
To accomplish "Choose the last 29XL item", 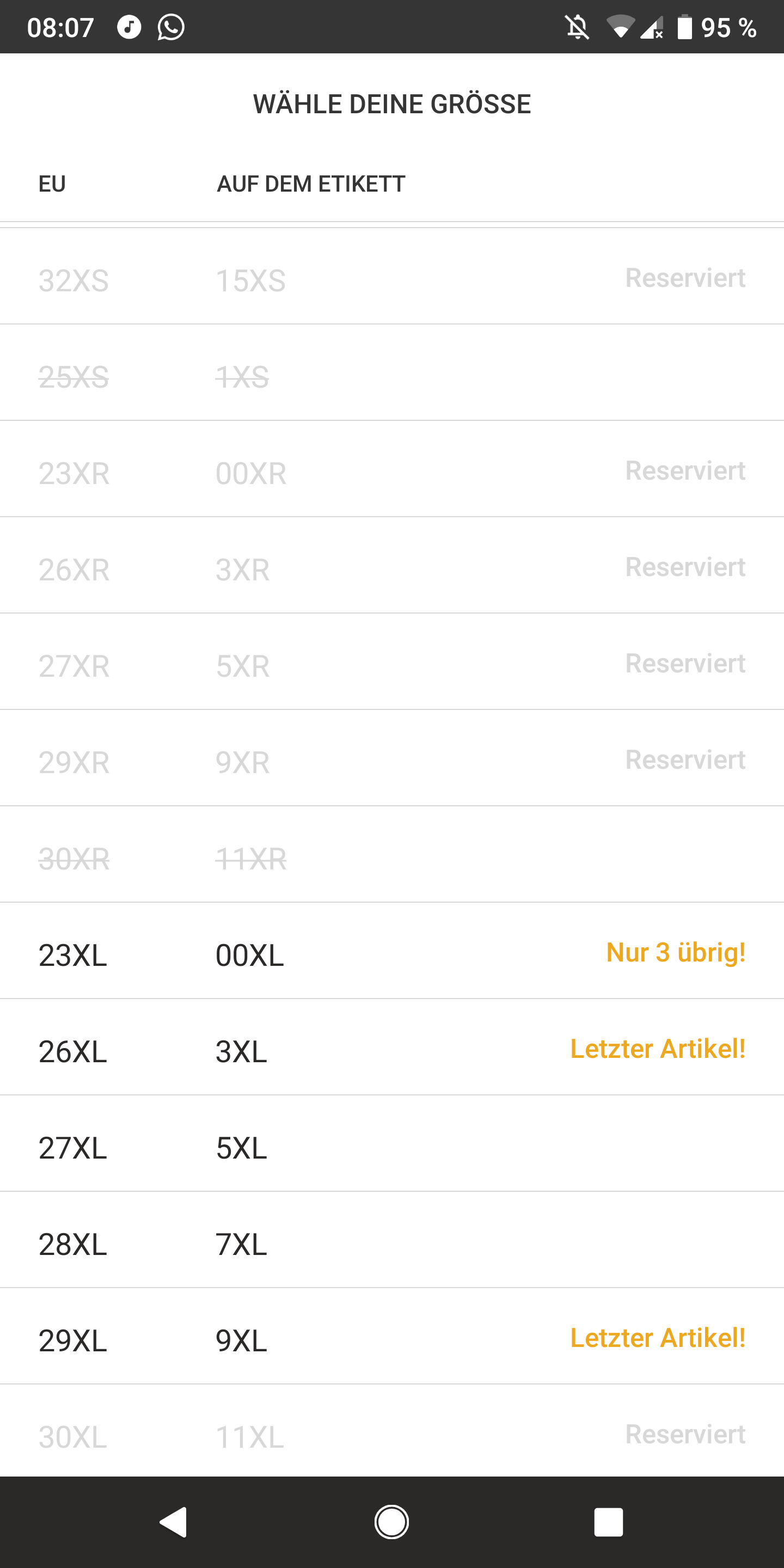I will (x=392, y=1336).
